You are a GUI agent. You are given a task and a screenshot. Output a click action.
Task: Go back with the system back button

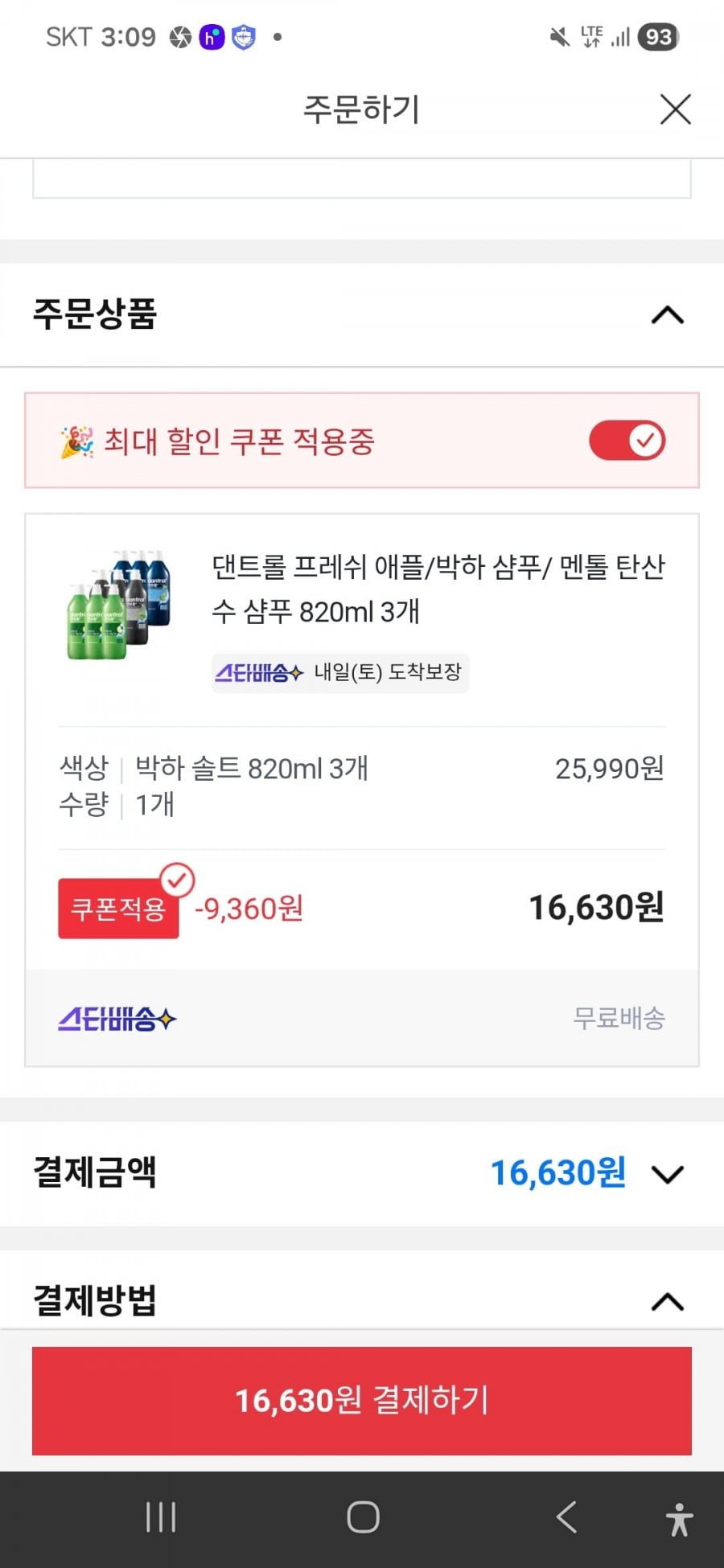click(x=566, y=1517)
